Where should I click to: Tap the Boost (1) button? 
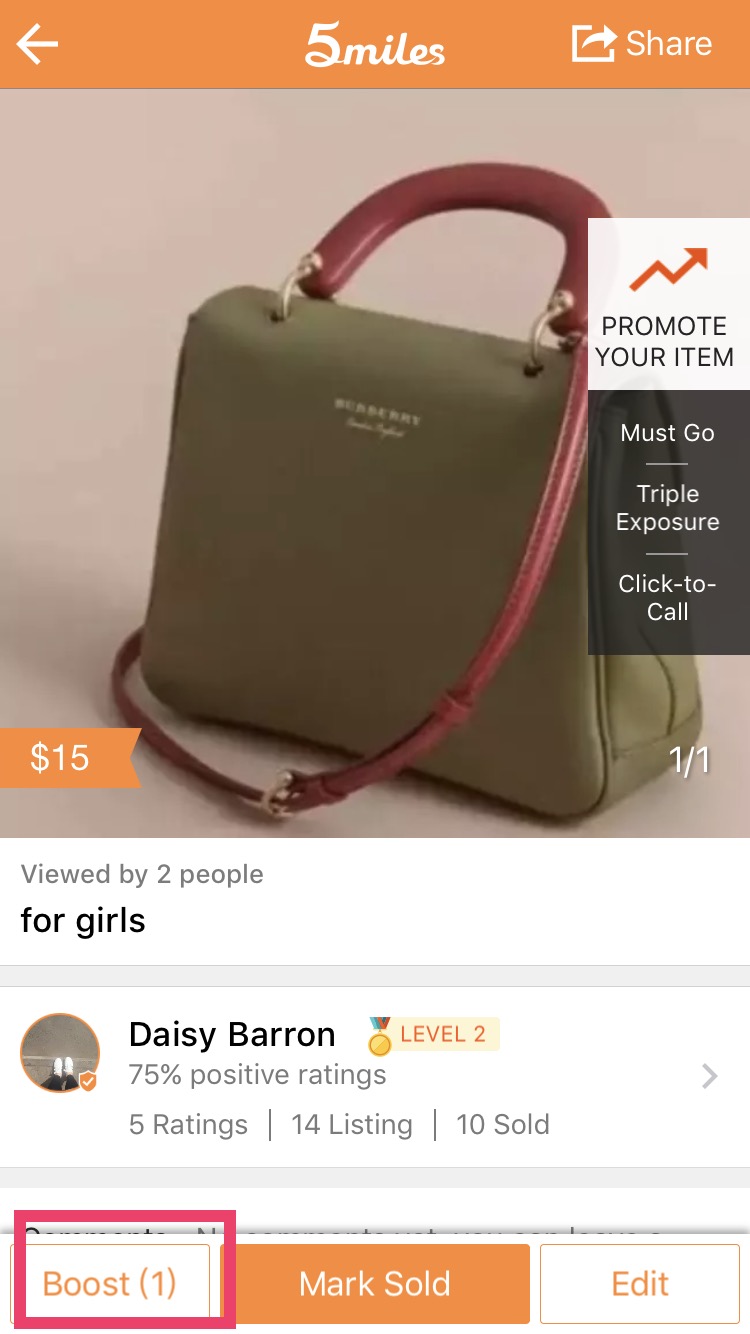tap(110, 1284)
